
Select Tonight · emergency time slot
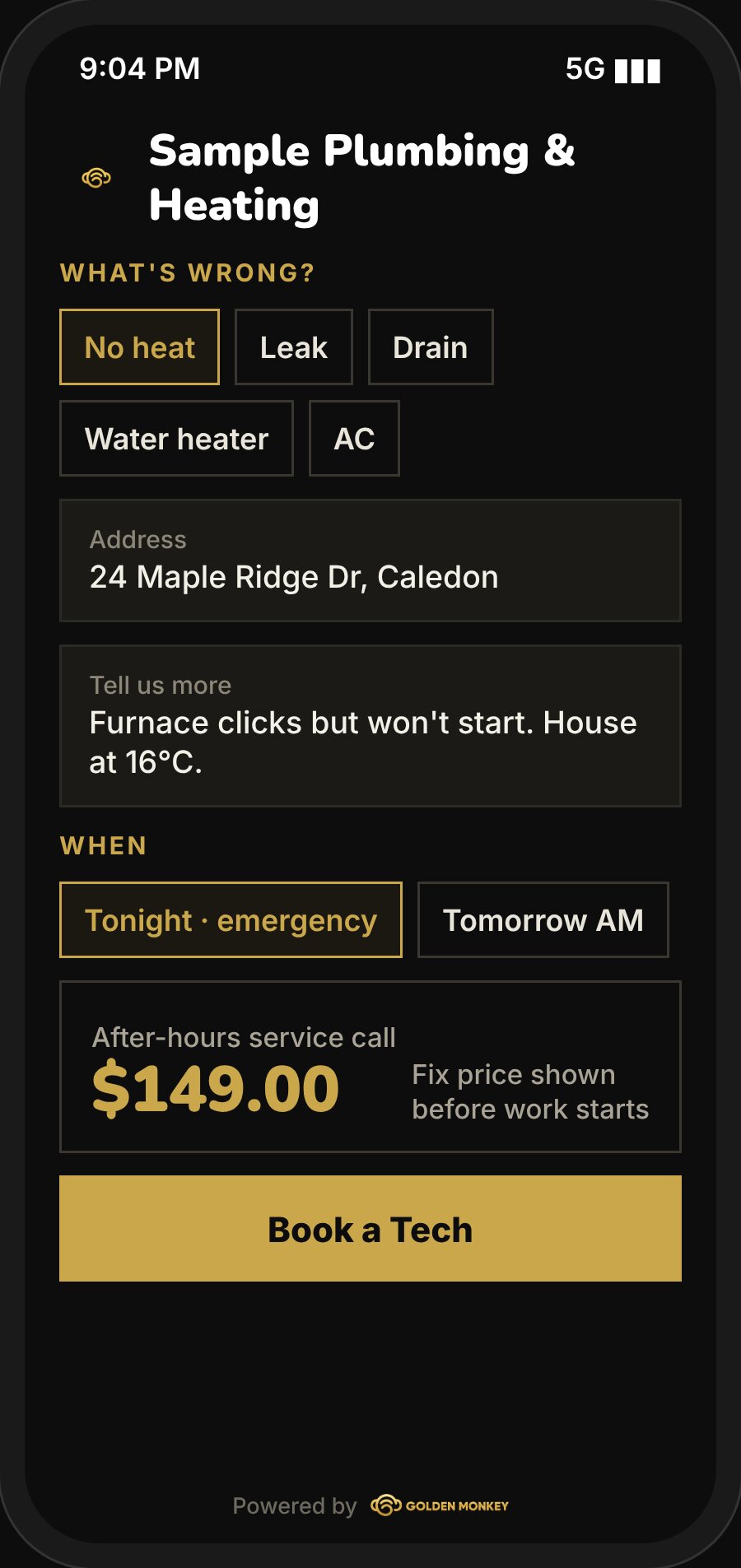(231, 920)
